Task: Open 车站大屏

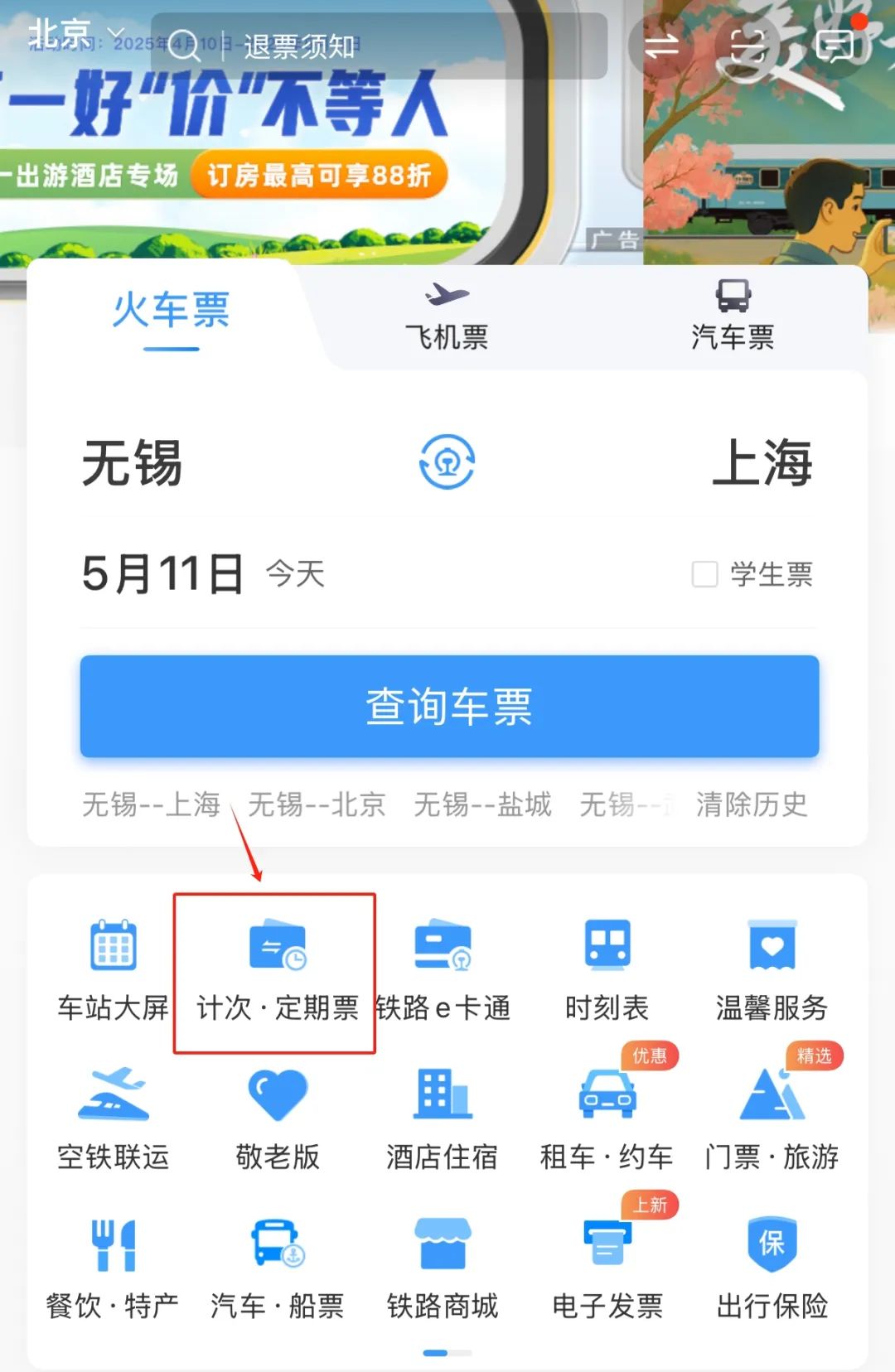Action: (113, 971)
